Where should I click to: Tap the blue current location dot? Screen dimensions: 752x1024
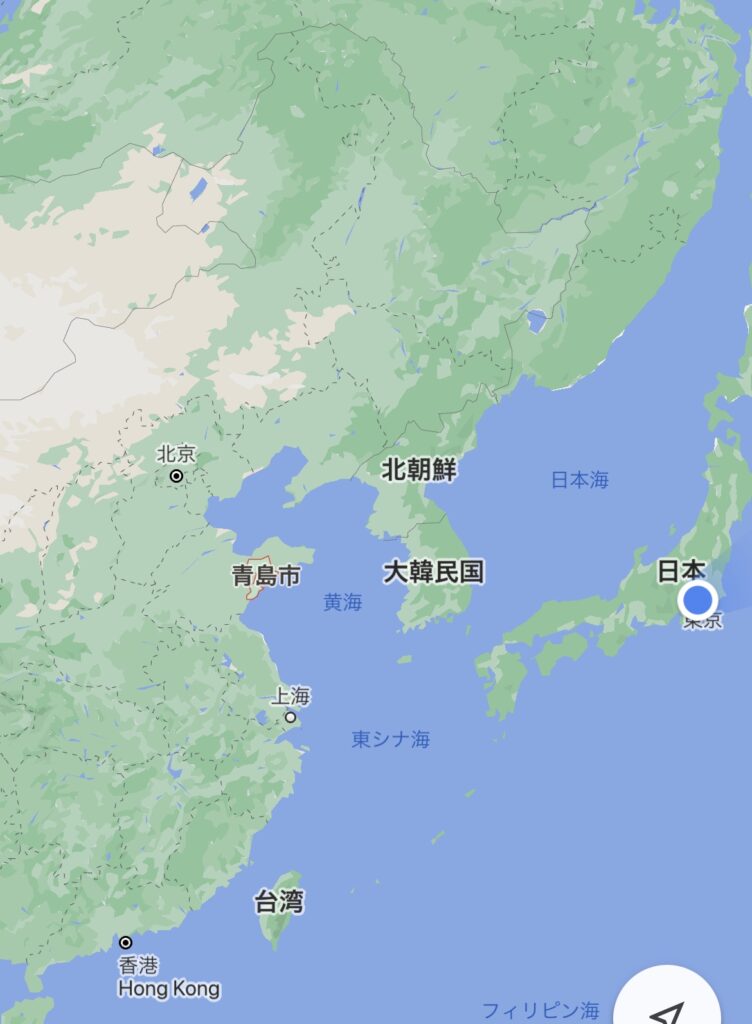click(697, 600)
